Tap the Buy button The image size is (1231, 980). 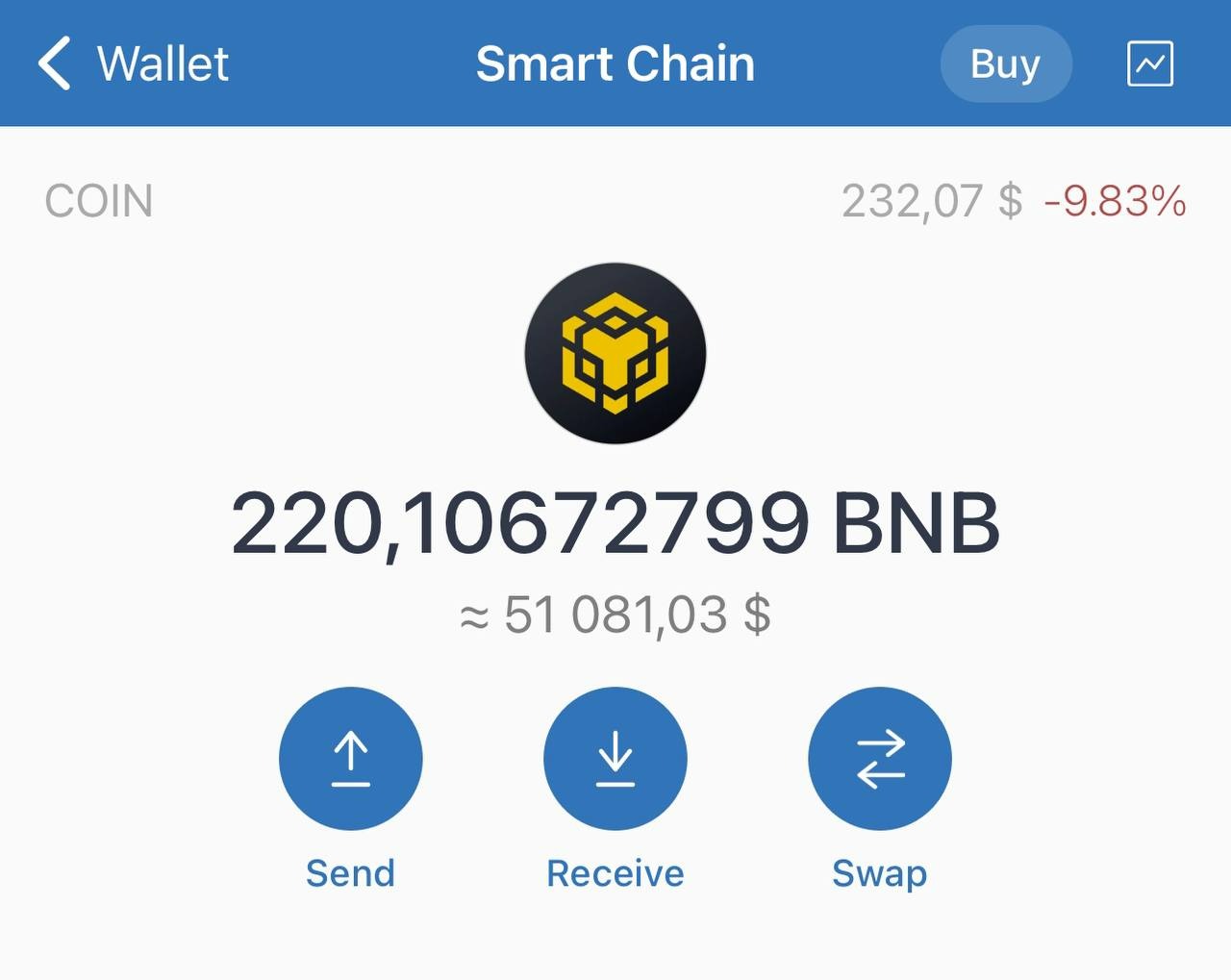1005,63
